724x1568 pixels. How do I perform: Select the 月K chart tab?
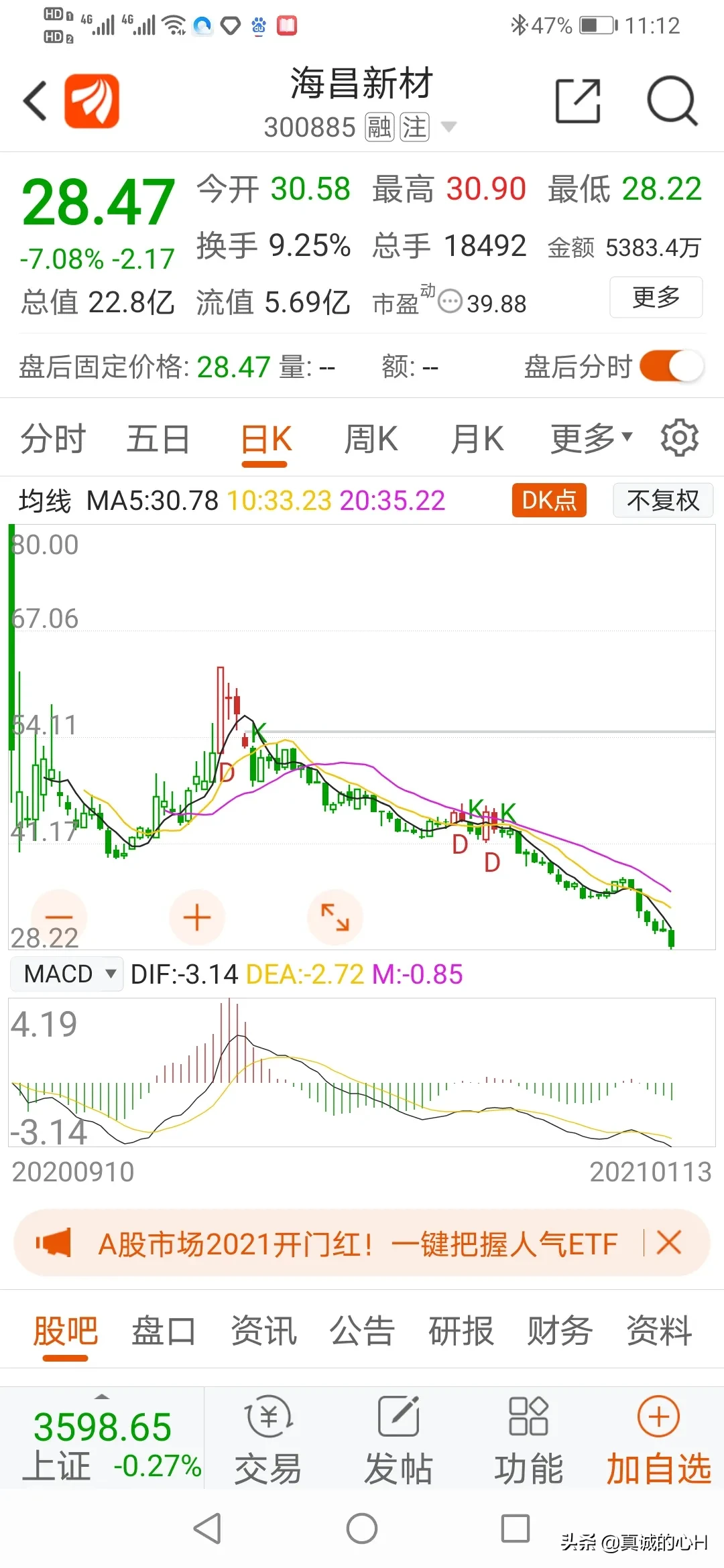point(477,440)
